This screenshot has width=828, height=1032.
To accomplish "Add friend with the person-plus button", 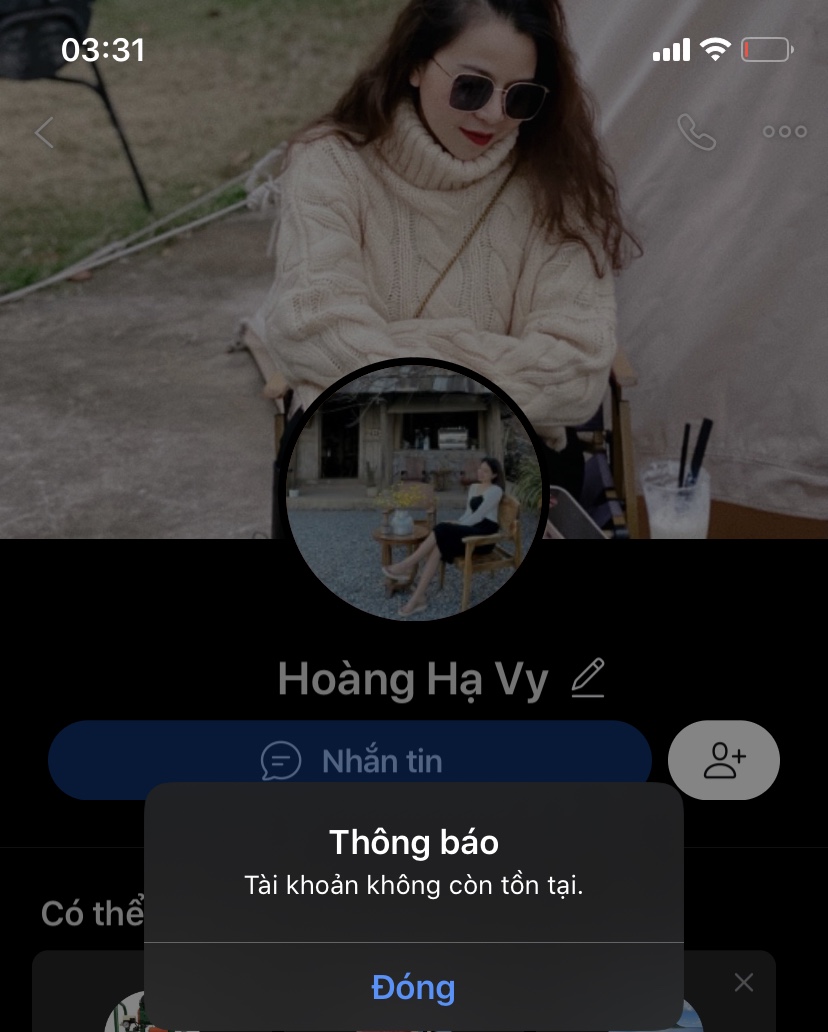I will pos(724,760).
